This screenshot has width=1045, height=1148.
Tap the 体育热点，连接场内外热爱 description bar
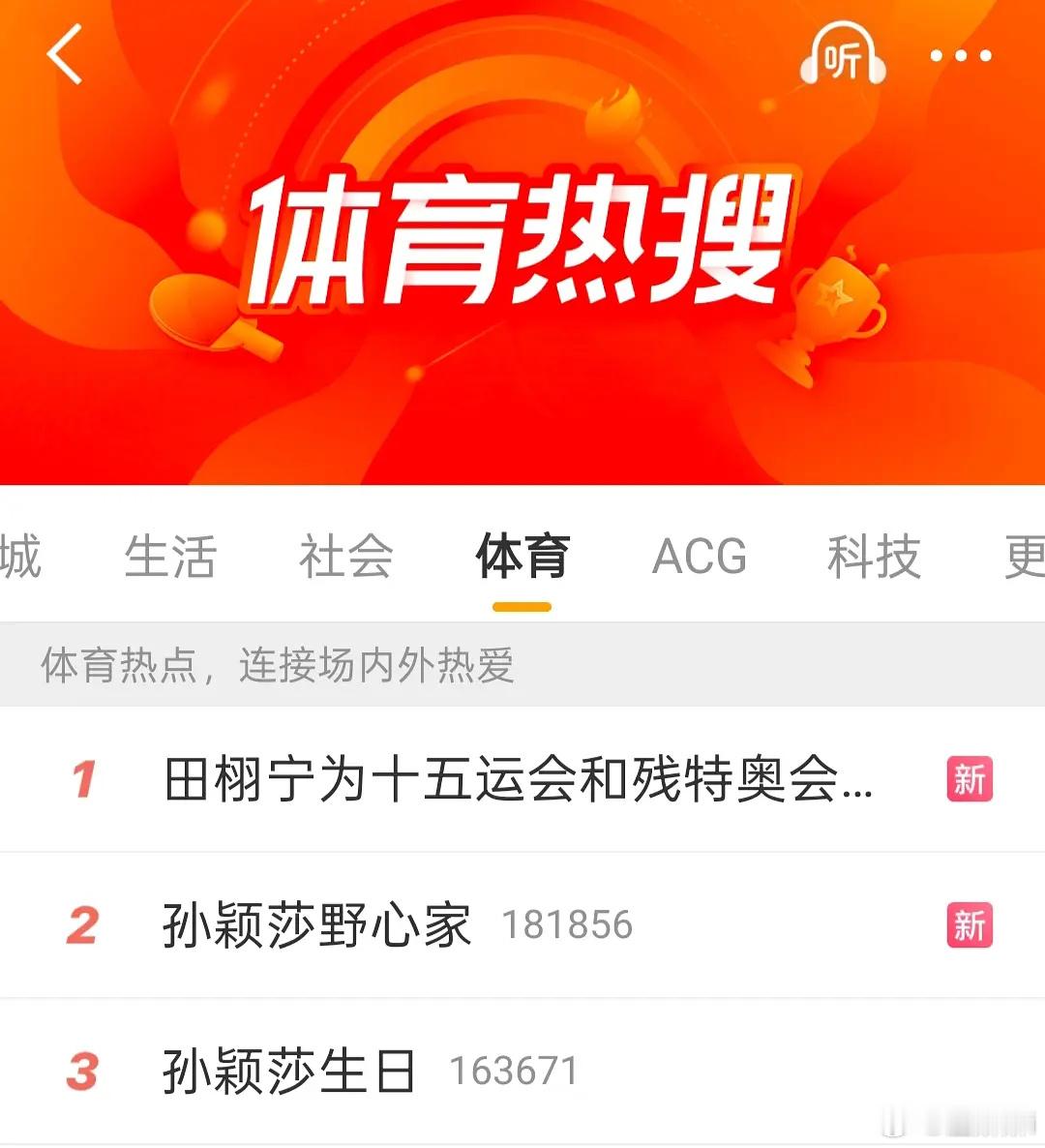click(280, 665)
